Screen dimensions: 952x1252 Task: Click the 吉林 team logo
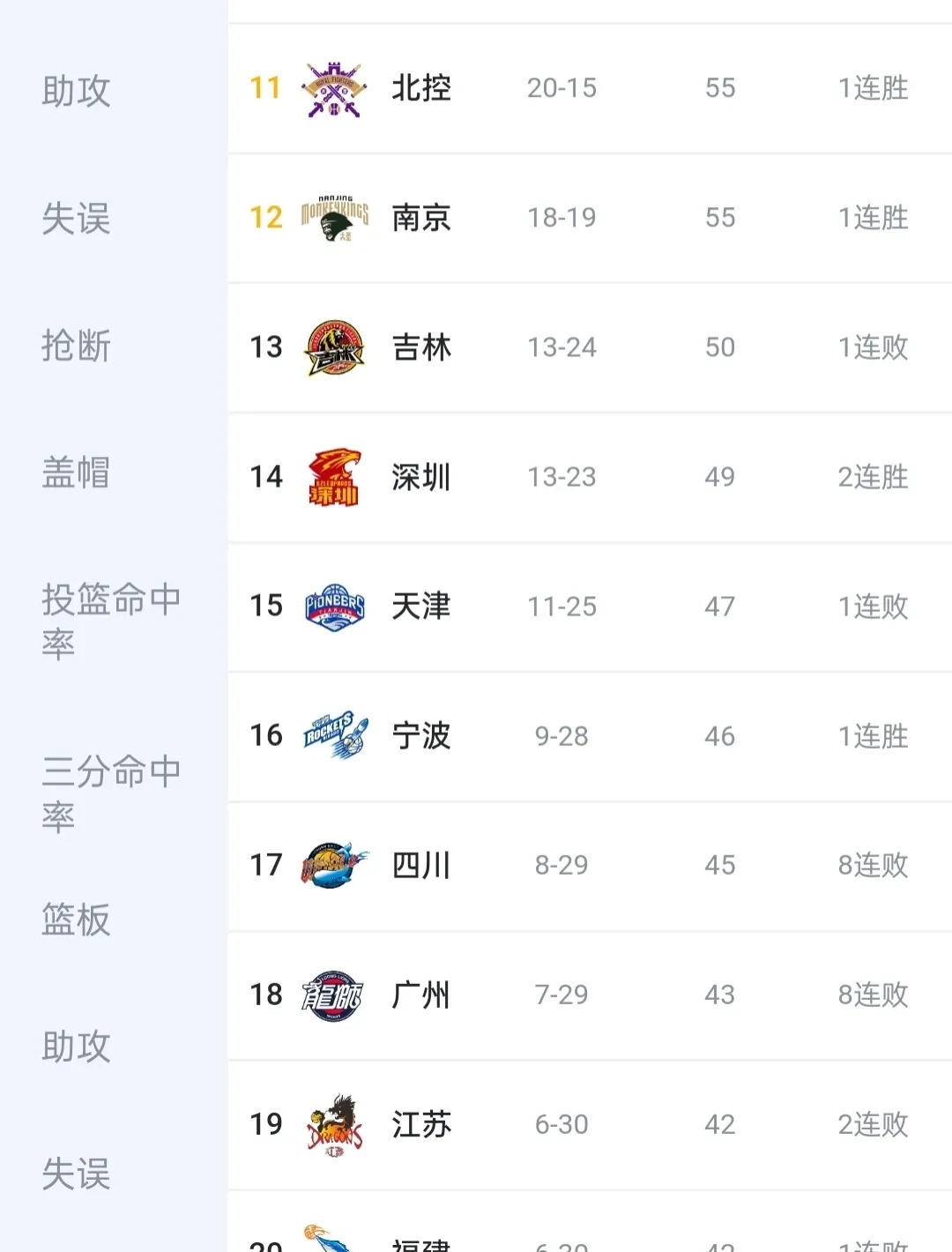tap(333, 347)
